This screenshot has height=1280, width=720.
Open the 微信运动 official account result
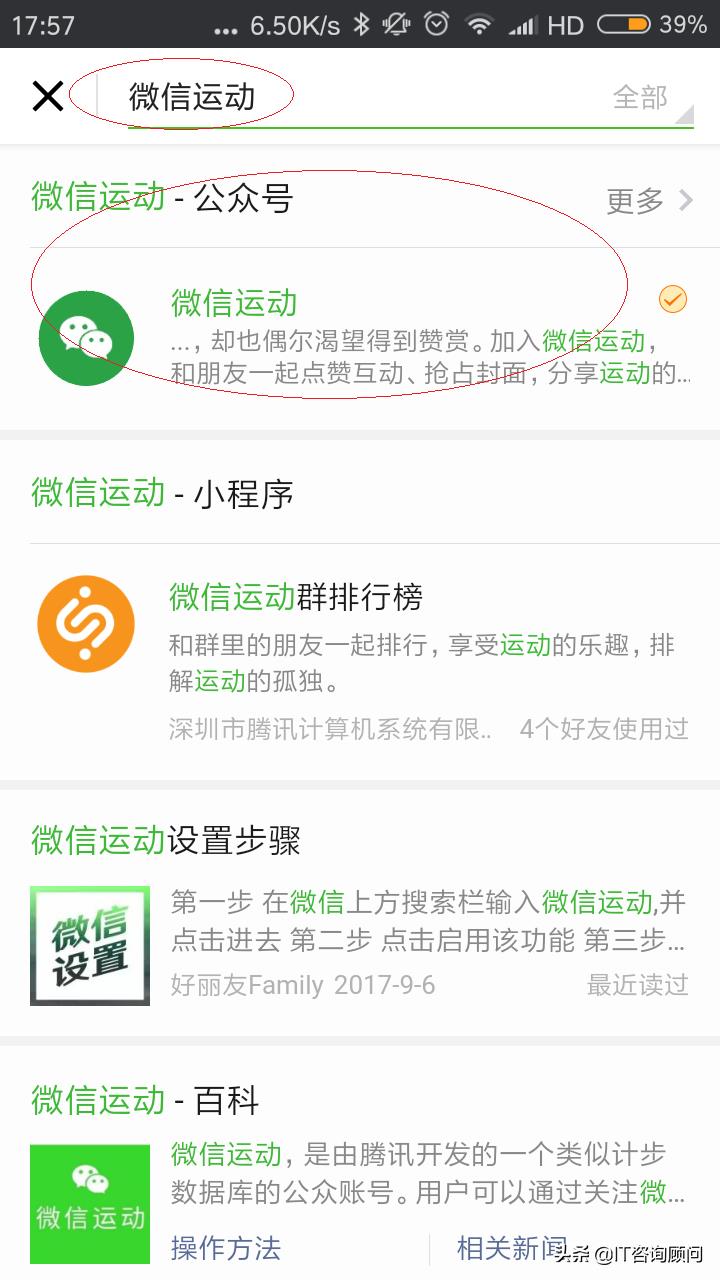(x=360, y=338)
